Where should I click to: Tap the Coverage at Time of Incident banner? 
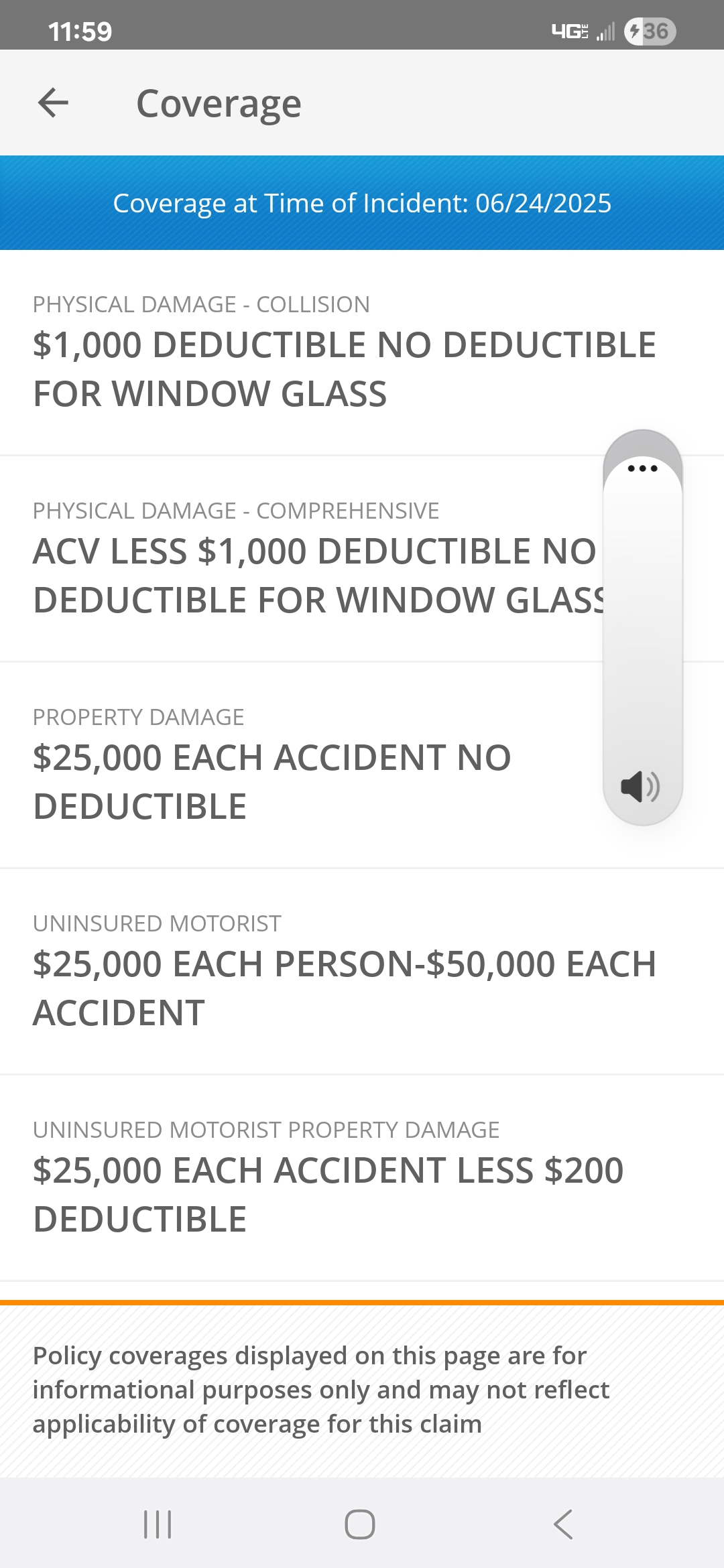[x=362, y=203]
